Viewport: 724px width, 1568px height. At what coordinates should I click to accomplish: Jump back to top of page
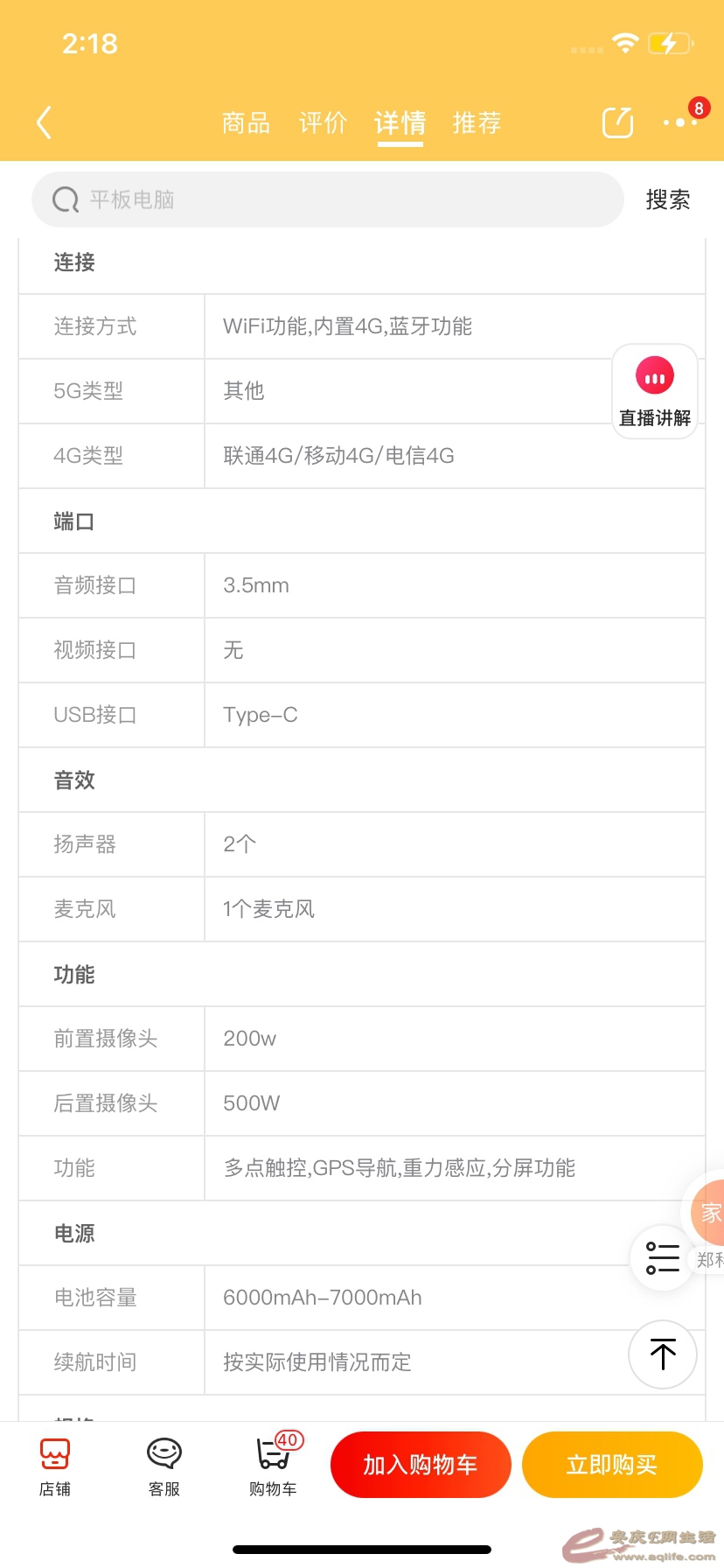663,1354
